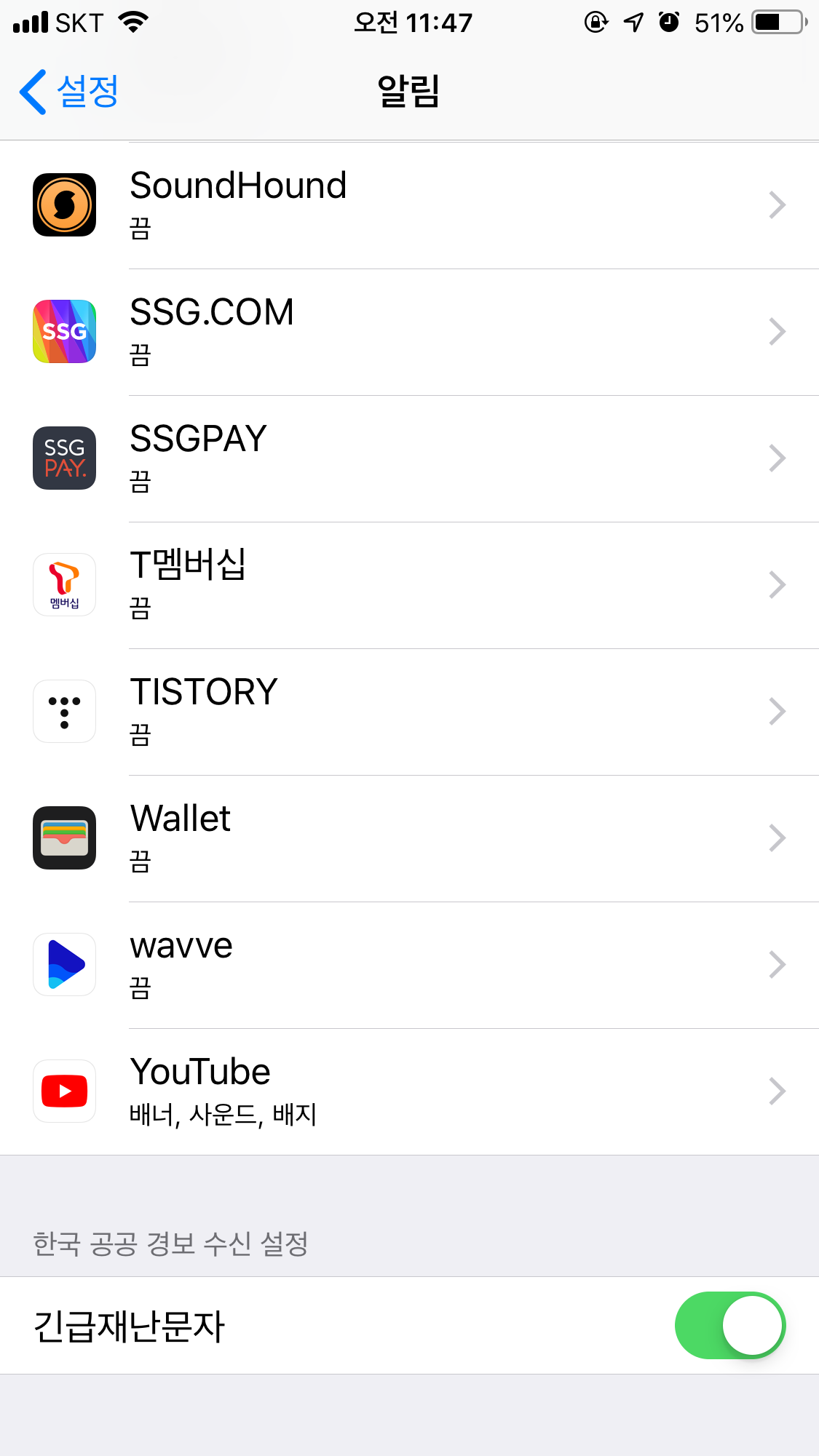Open TISTORY notification settings
Image resolution: width=819 pixels, height=1456 pixels.
(409, 712)
